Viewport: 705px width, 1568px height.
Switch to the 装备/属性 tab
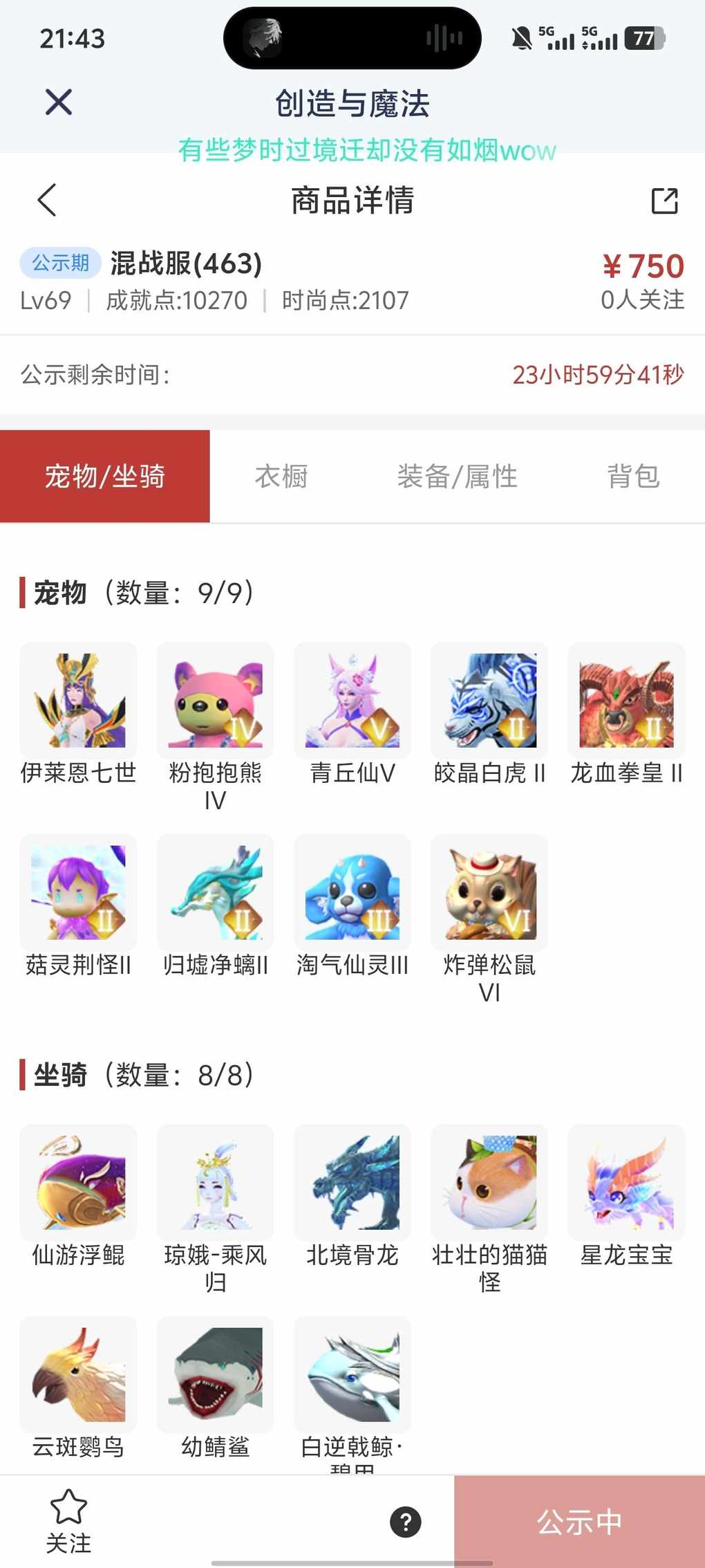(457, 477)
